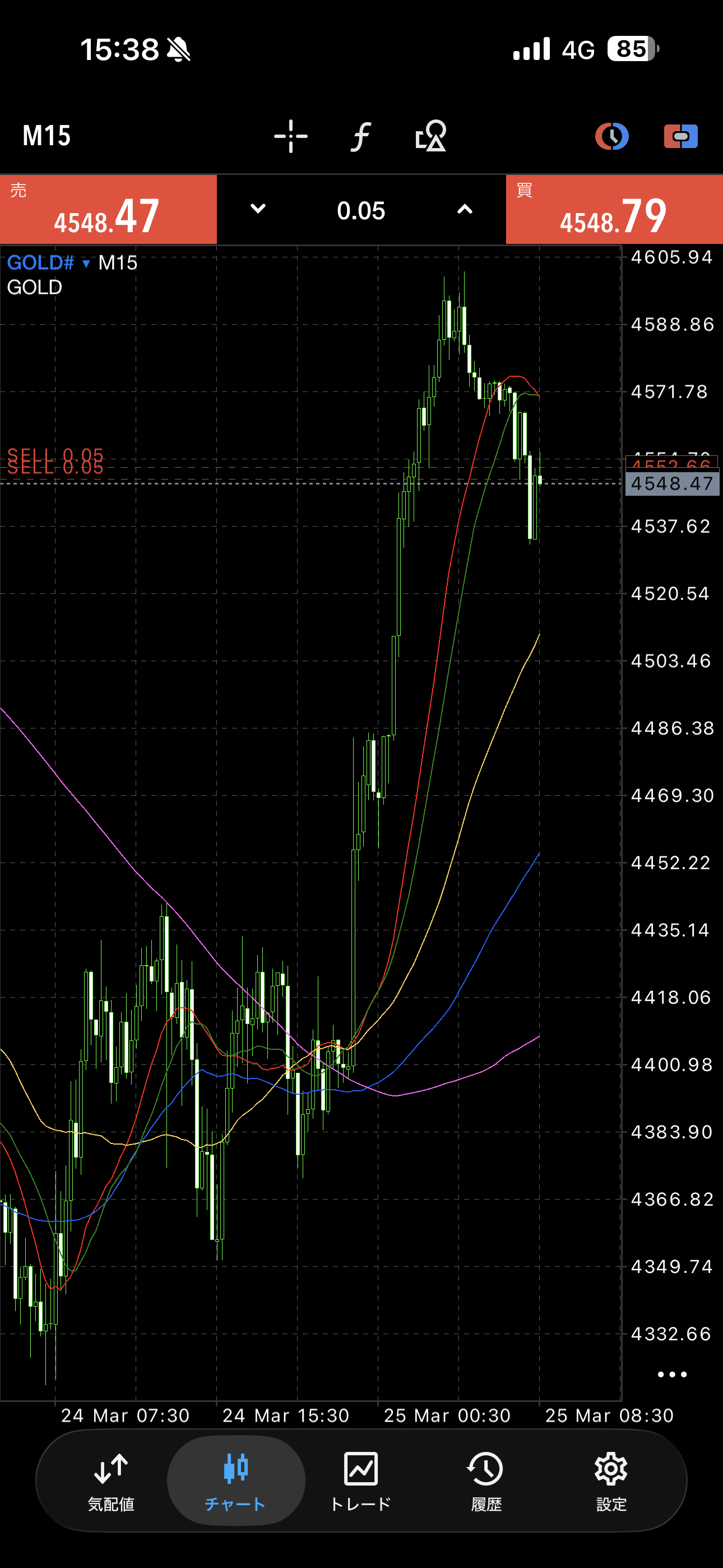Decrease the lot volume below 0.05

pyautogui.click(x=258, y=209)
